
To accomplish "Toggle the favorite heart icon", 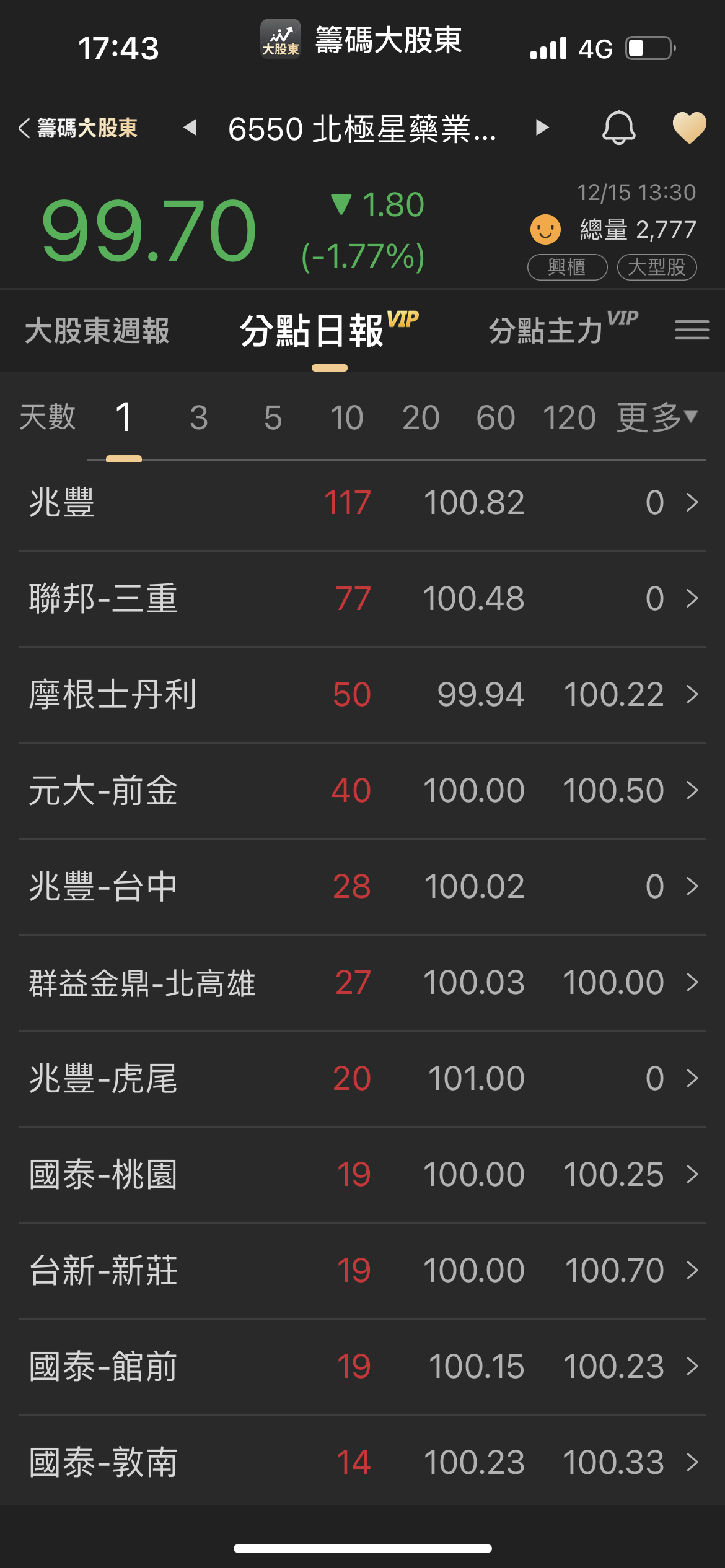I will [x=689, y=128].
